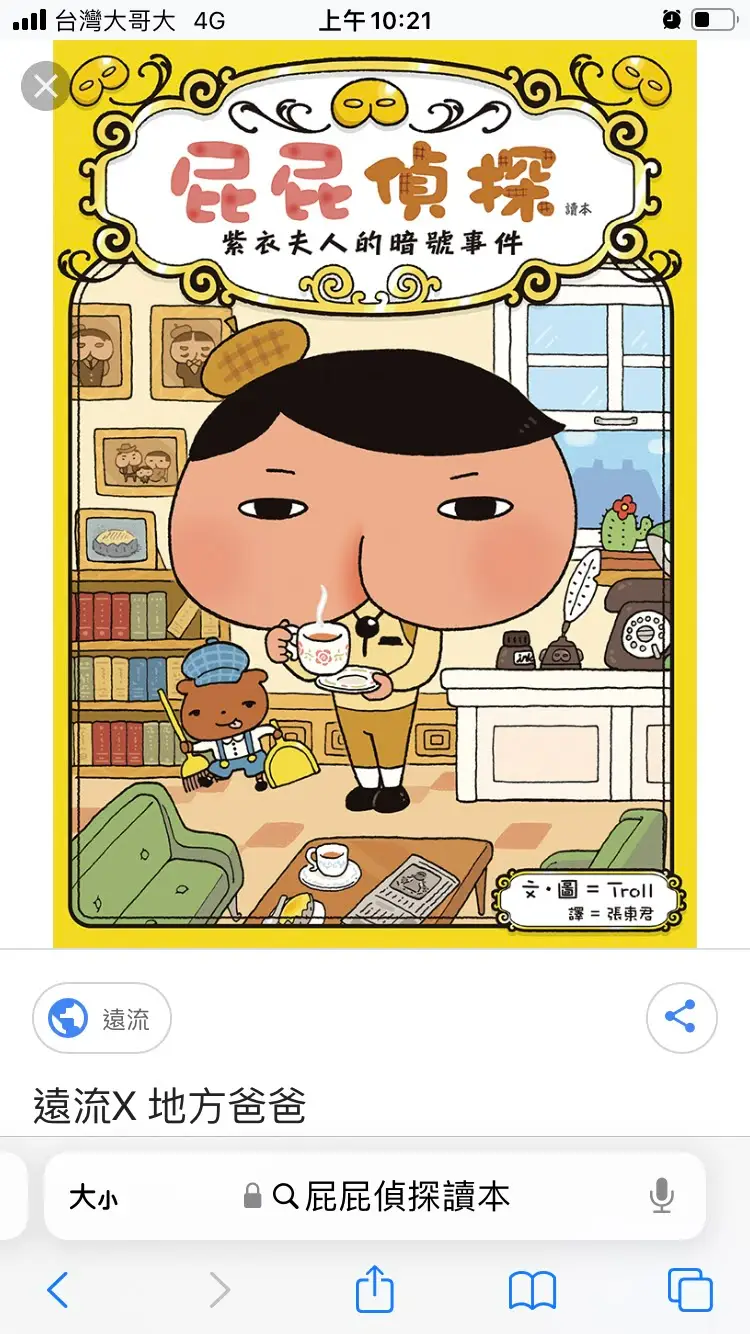Visit the 遠流 source site

point(102,1019)
